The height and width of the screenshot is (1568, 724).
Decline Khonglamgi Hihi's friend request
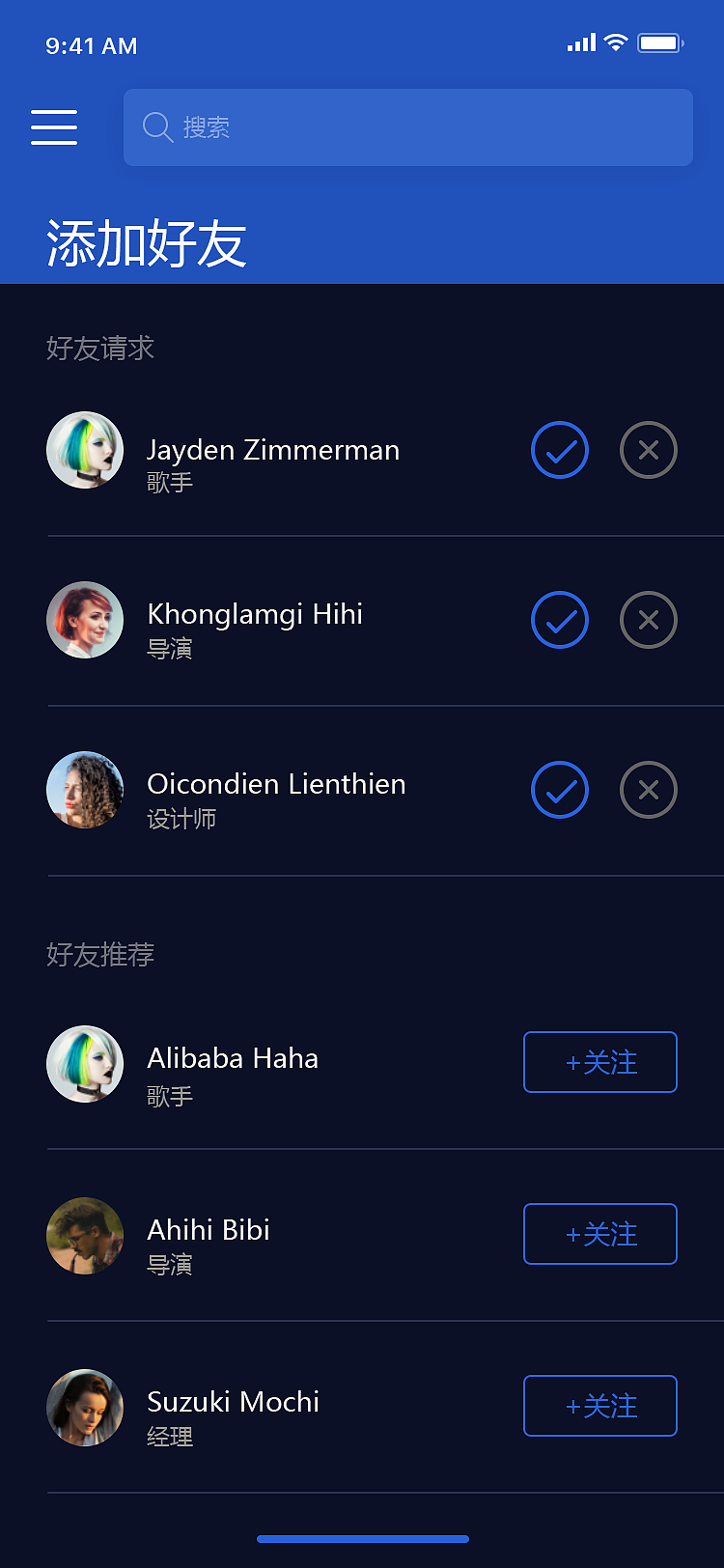[649, 620]
